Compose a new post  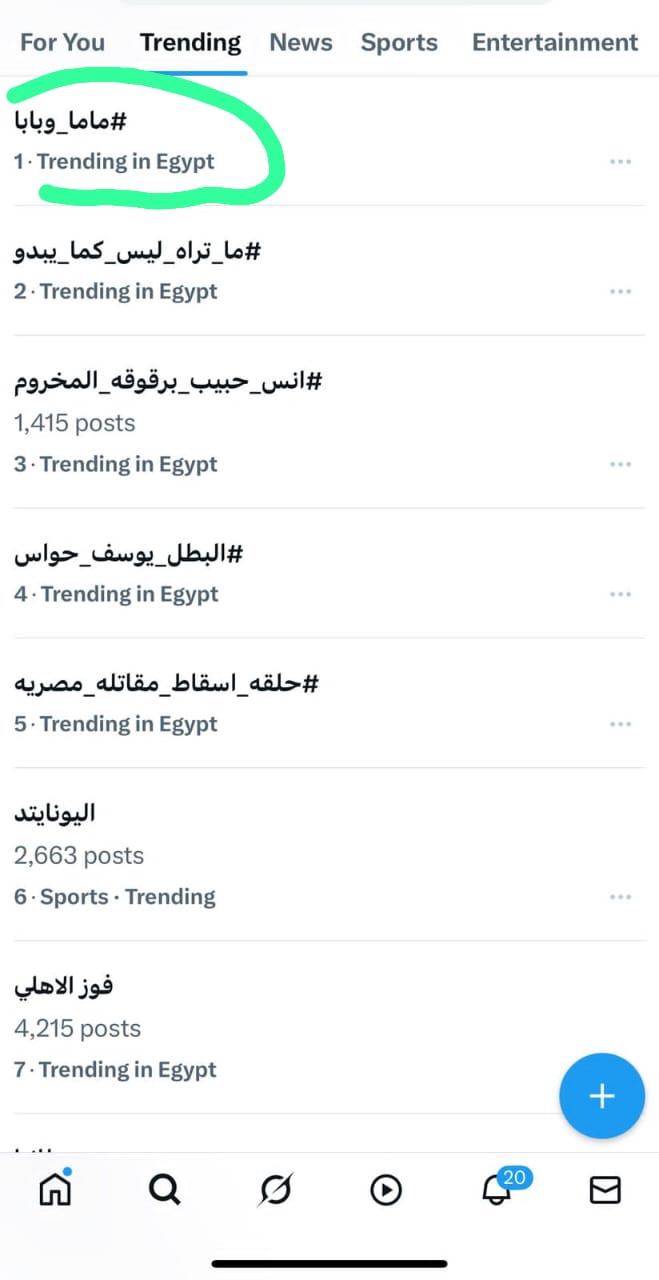click(601, 1096)
